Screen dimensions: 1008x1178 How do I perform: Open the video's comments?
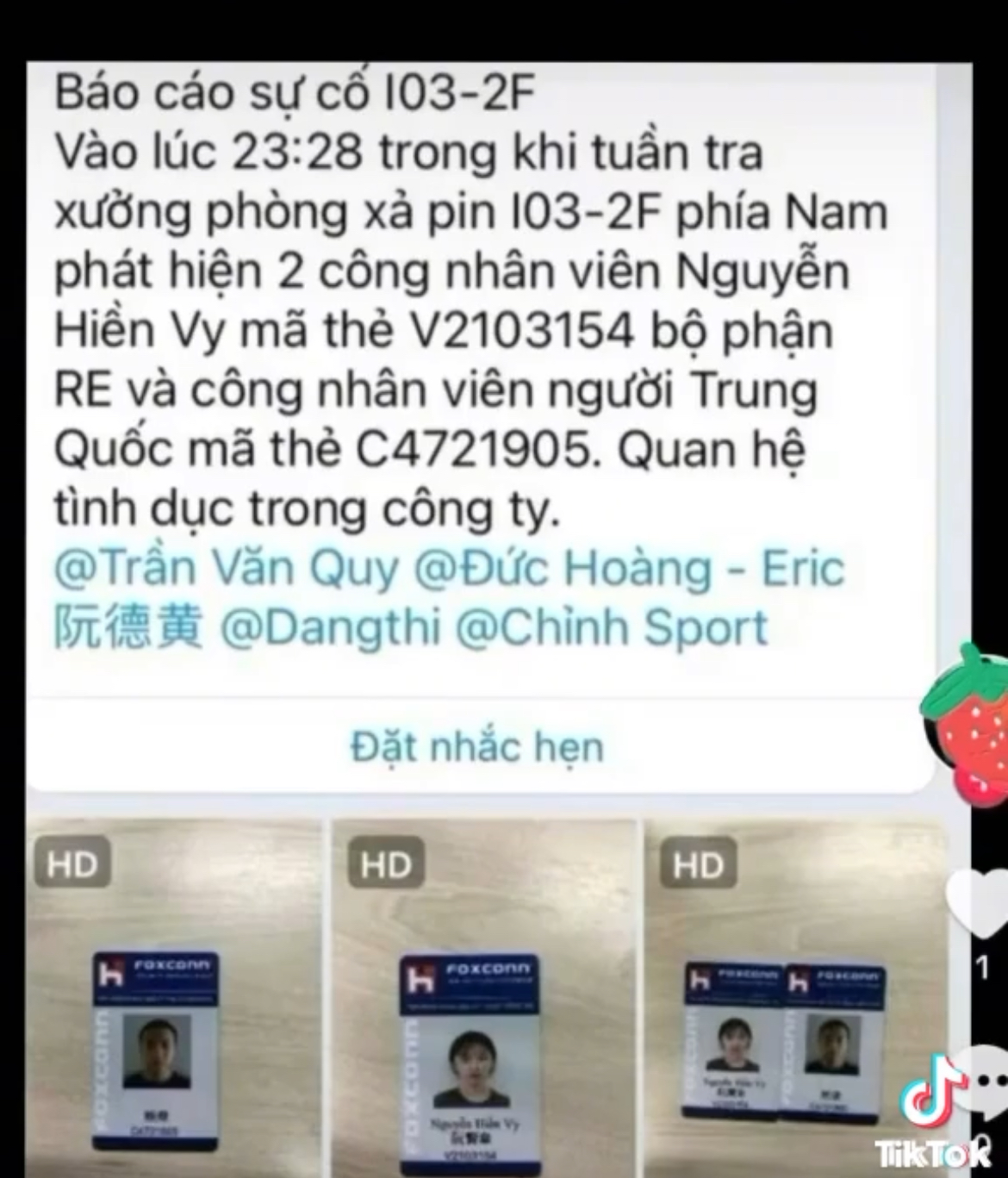pyautogui.click(x=984, y=1075)
